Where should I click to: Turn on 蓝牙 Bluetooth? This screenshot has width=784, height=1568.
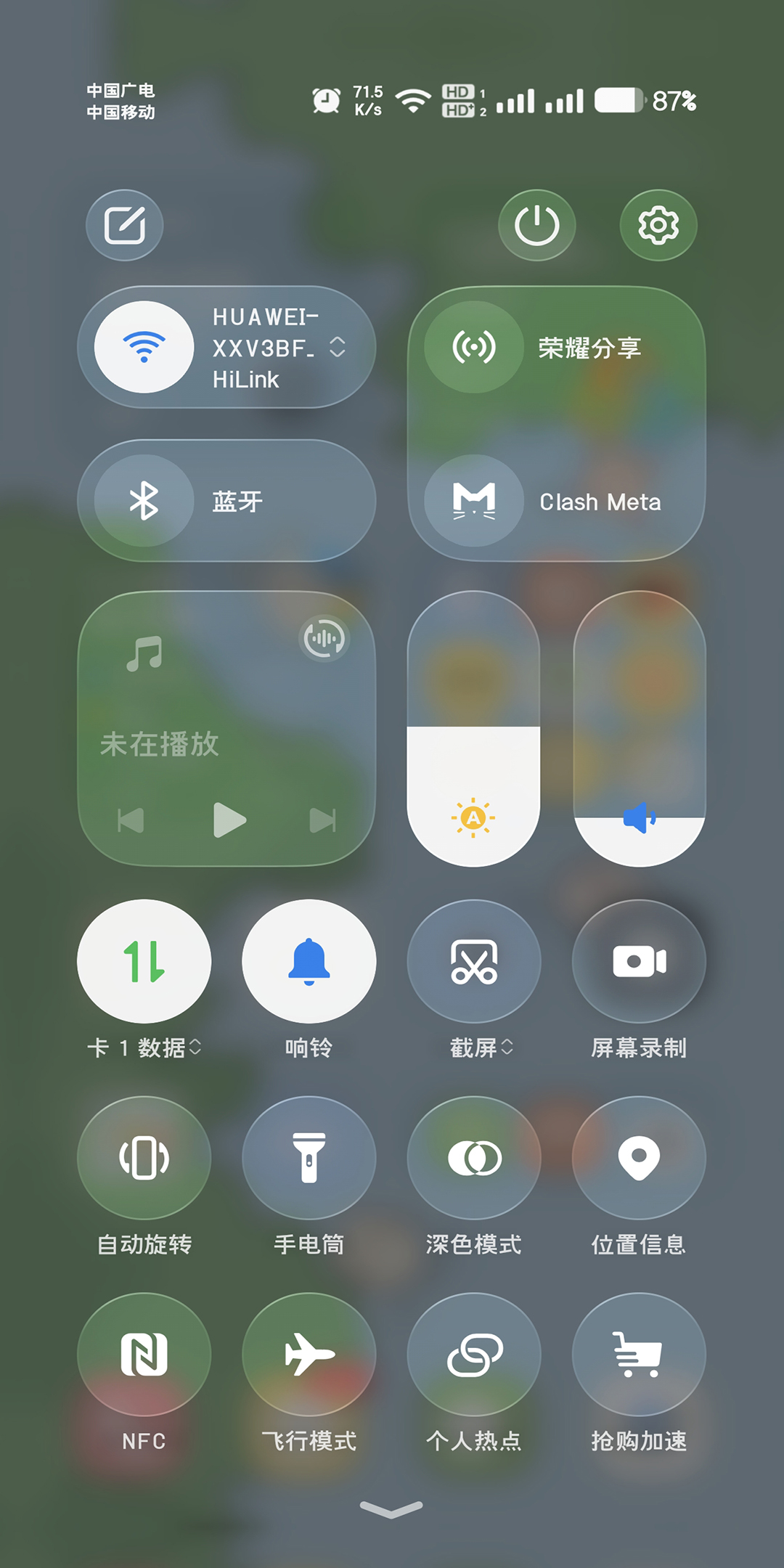coord(144,501)
